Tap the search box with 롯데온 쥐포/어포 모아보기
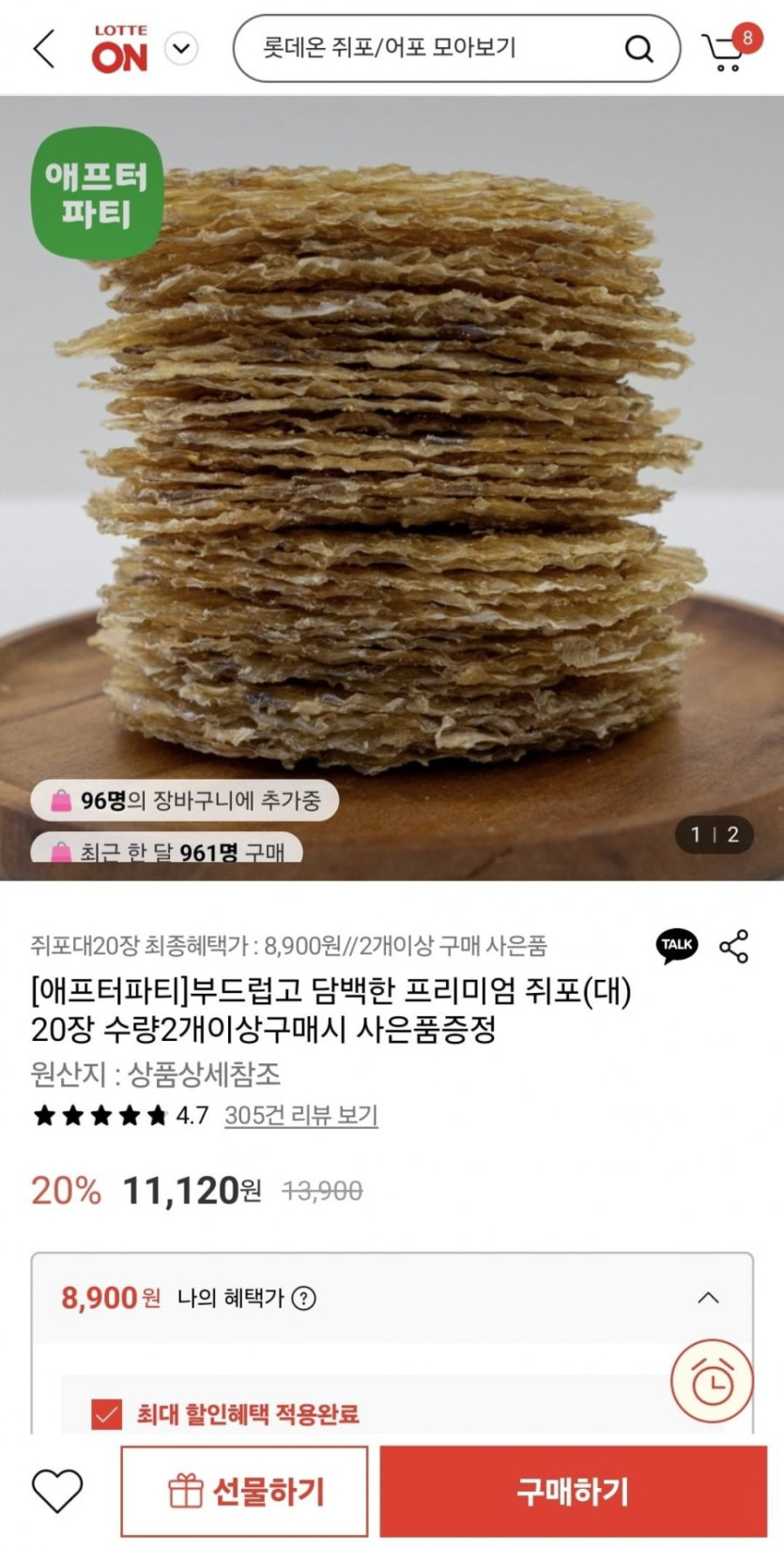This screenshot has height=1549, width=784. coord(456,48)
